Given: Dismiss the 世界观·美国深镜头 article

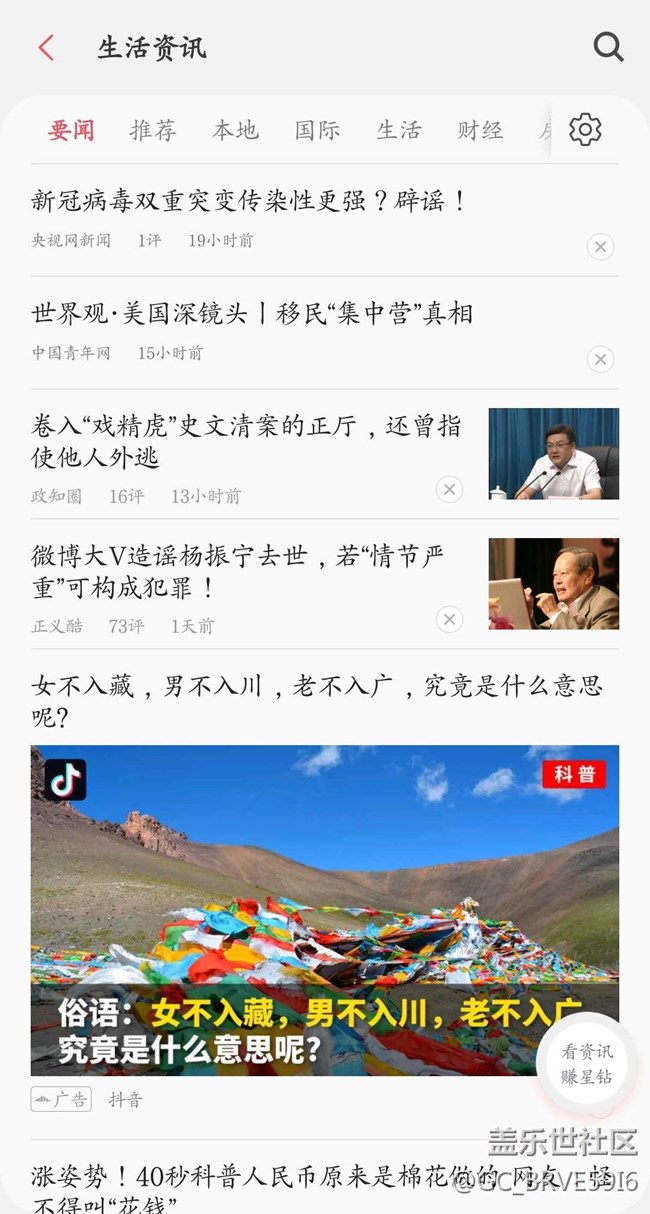Looking at the screenshot, I should pos(600,359).
